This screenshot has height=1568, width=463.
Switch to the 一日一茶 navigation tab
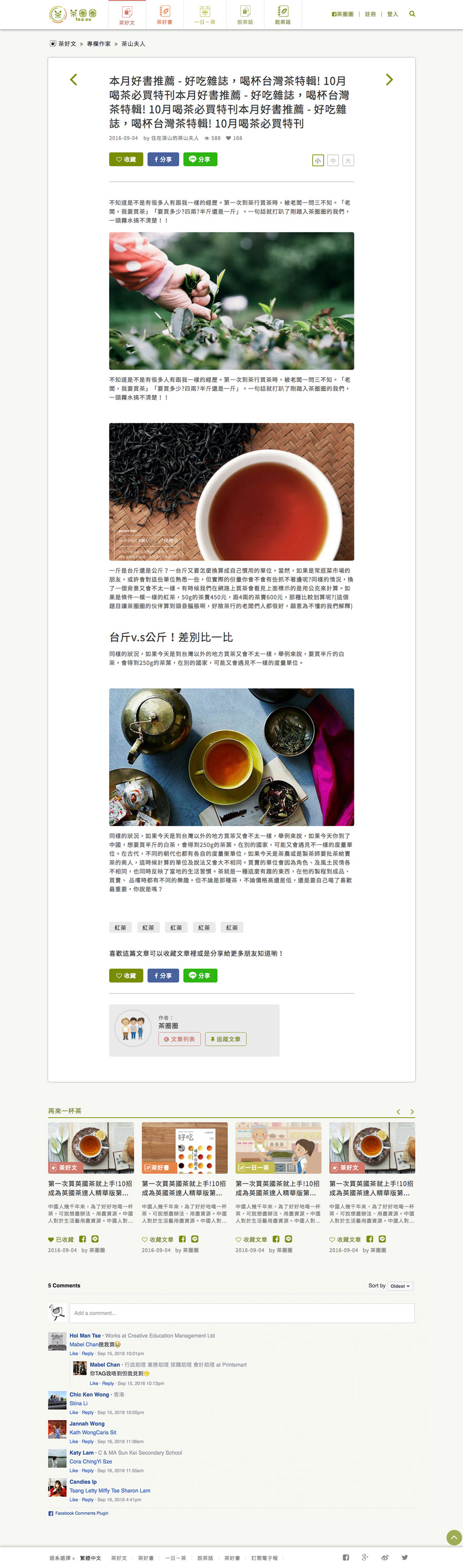tap(205, 14)
